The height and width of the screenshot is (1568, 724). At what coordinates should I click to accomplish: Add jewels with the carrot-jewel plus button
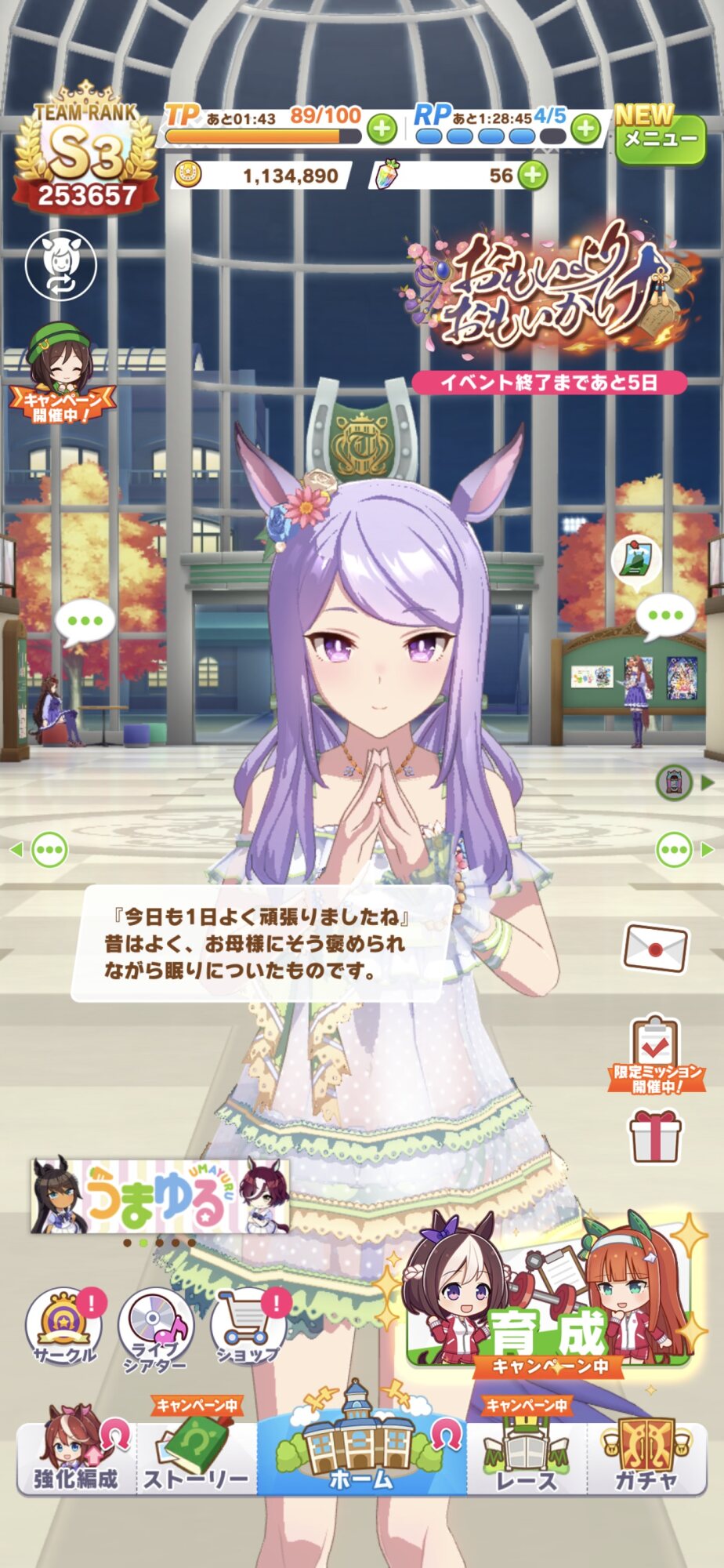(x=533, y=174)
